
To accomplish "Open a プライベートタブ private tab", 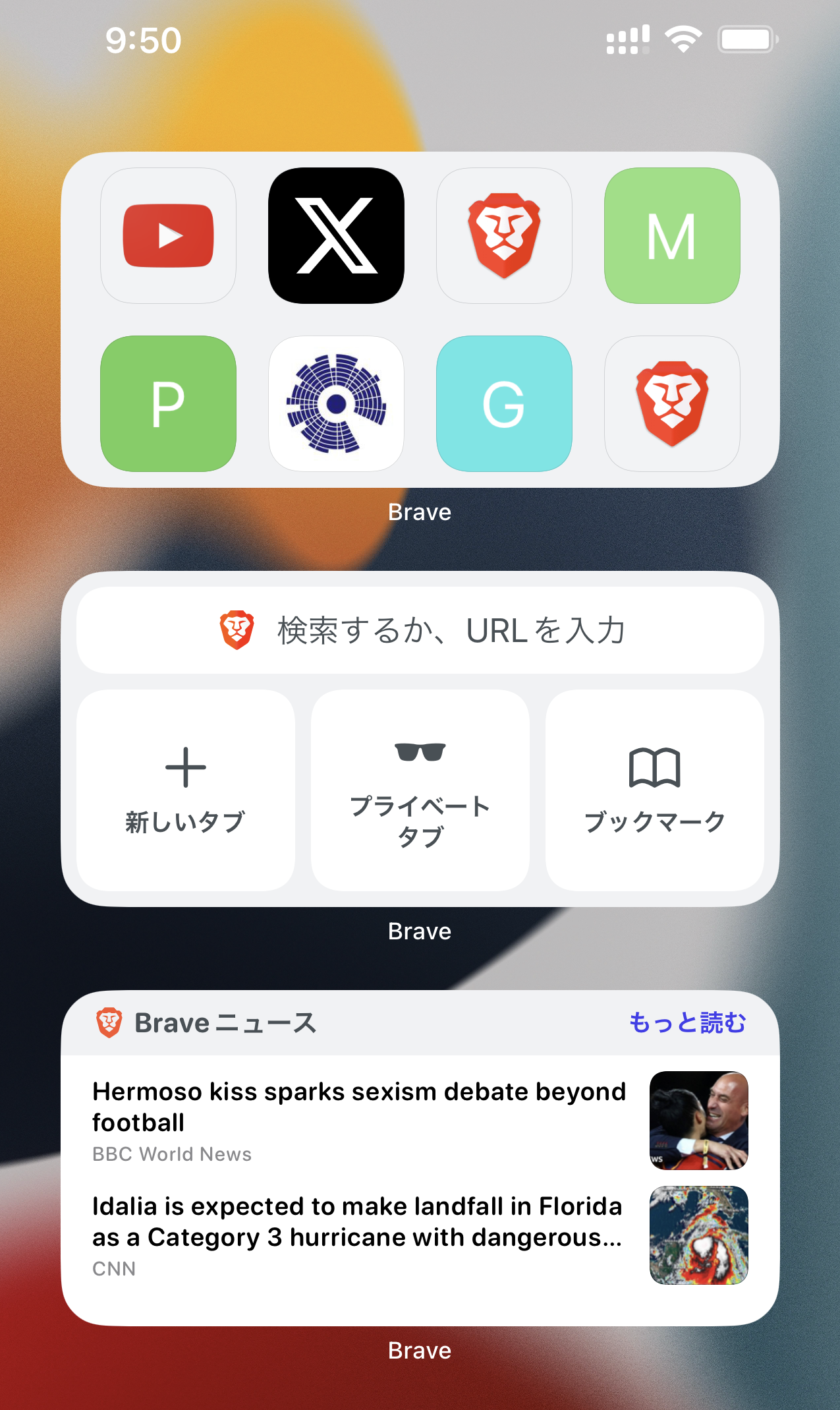I will [x=420, y=790].
